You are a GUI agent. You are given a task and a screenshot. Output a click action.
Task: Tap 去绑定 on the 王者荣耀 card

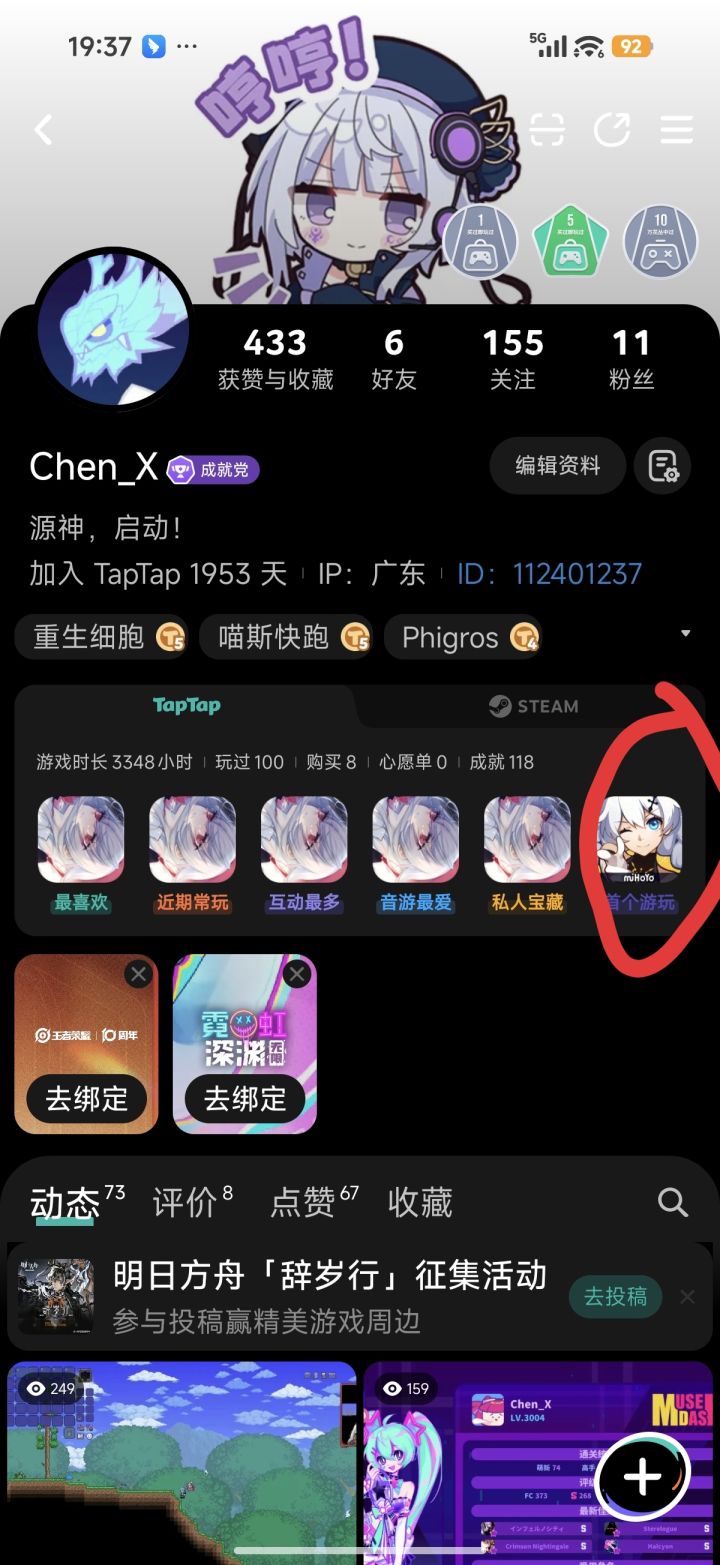[x=85, y=1100]
